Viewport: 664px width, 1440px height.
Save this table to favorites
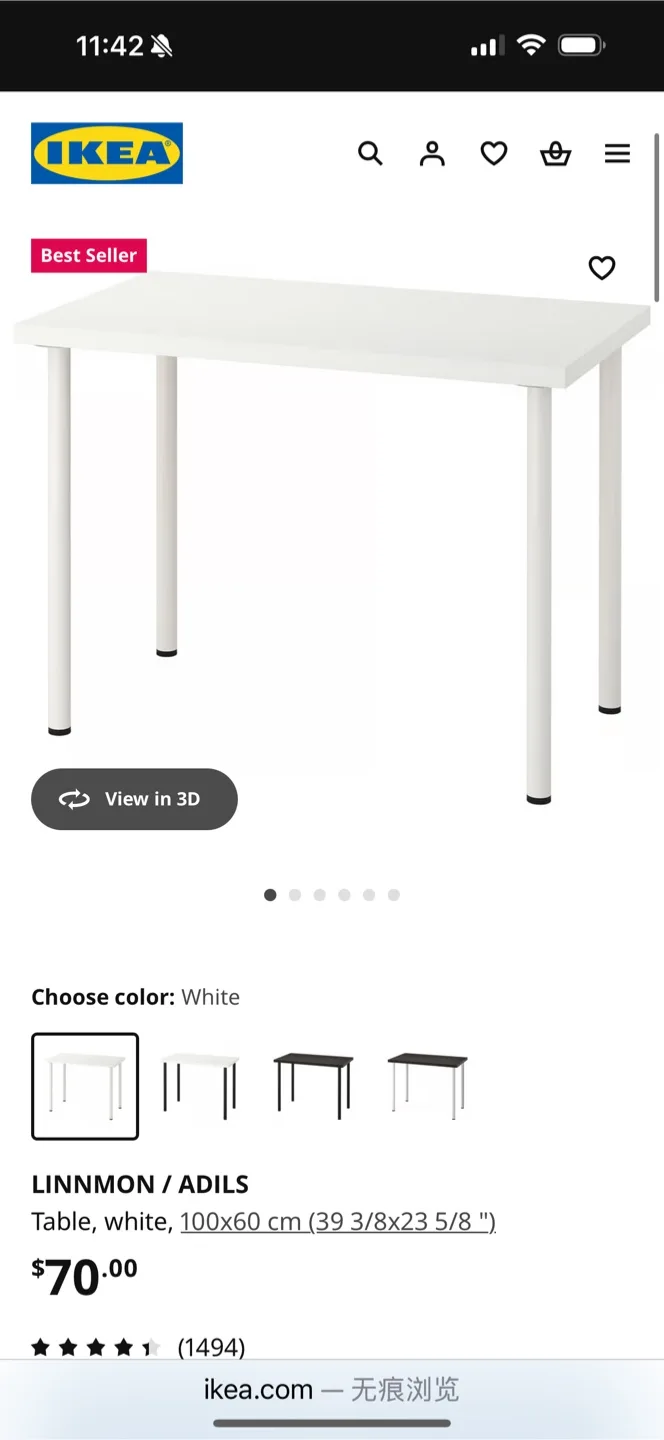(x=601, y=268)
